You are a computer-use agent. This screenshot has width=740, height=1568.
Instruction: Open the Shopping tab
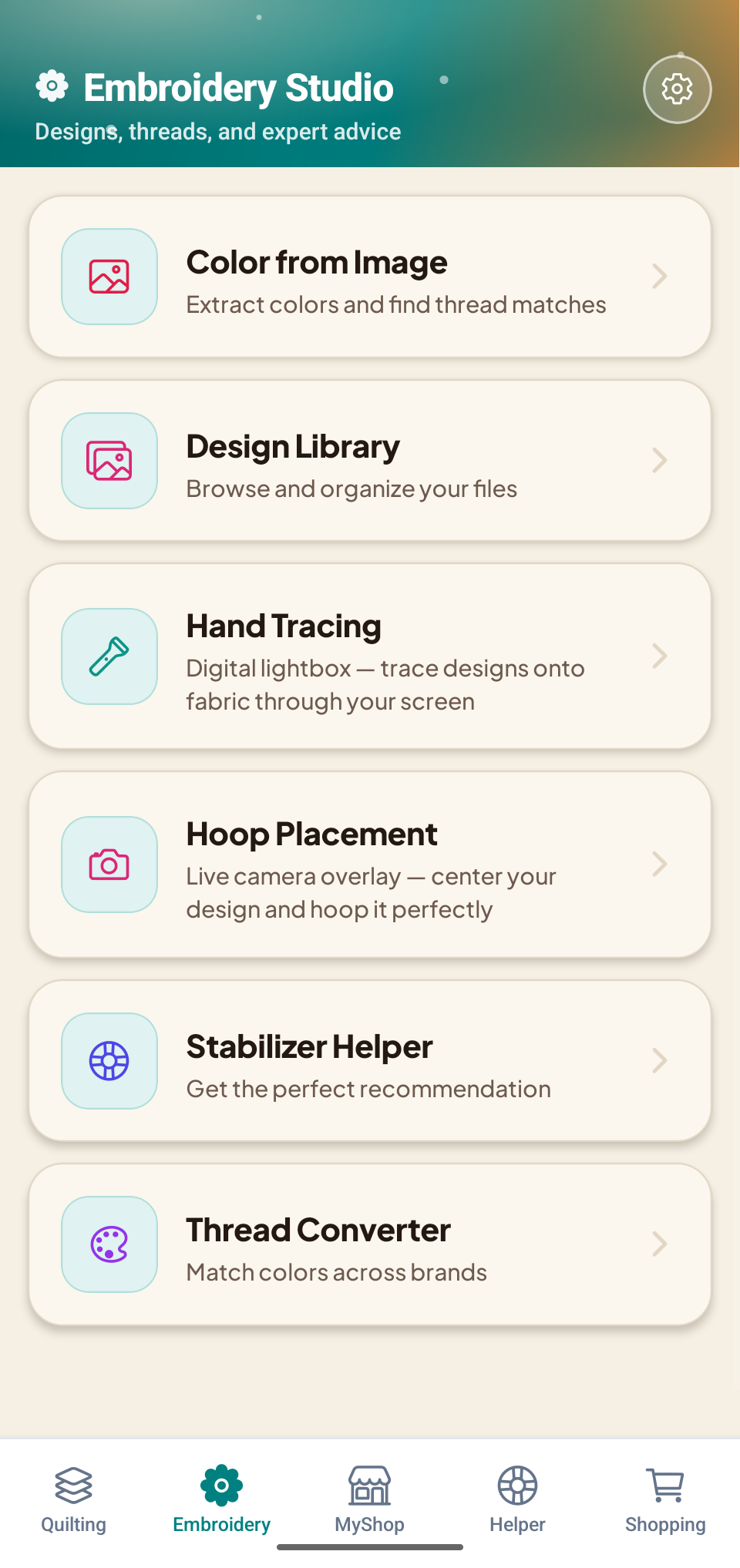(665, 1499)
